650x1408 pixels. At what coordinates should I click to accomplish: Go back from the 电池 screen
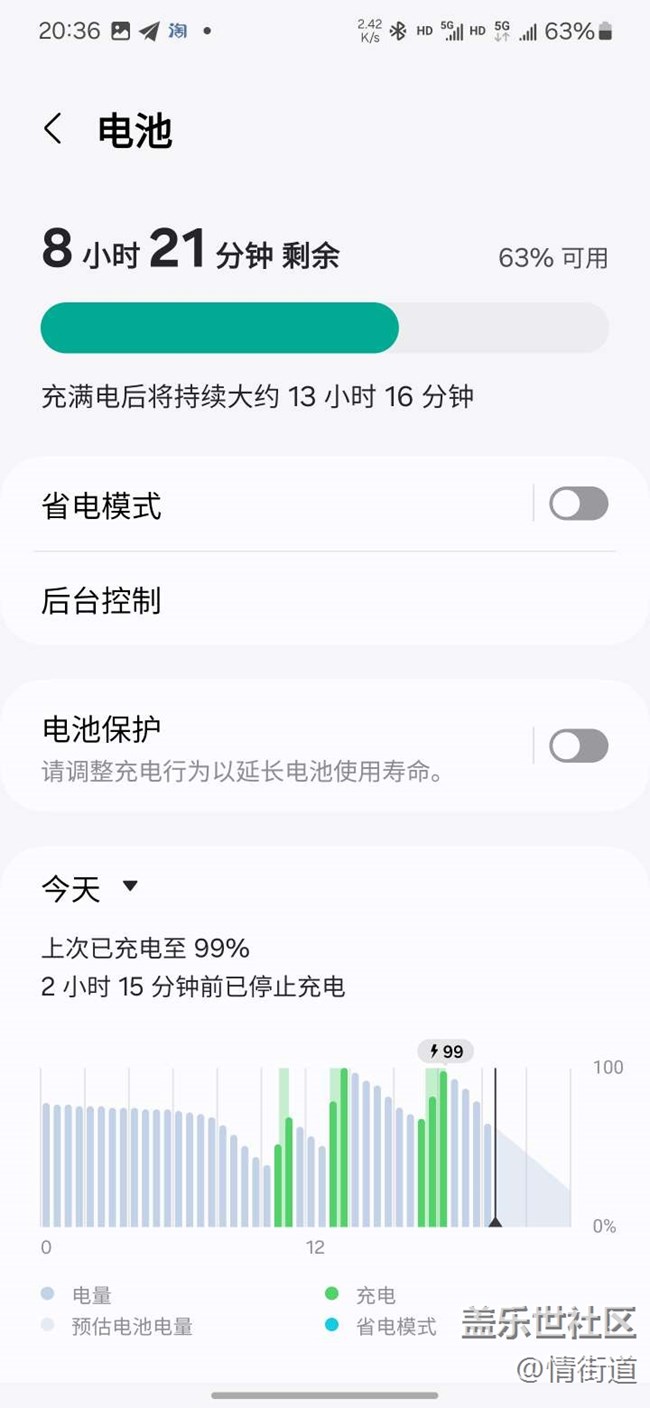[53, 129]
